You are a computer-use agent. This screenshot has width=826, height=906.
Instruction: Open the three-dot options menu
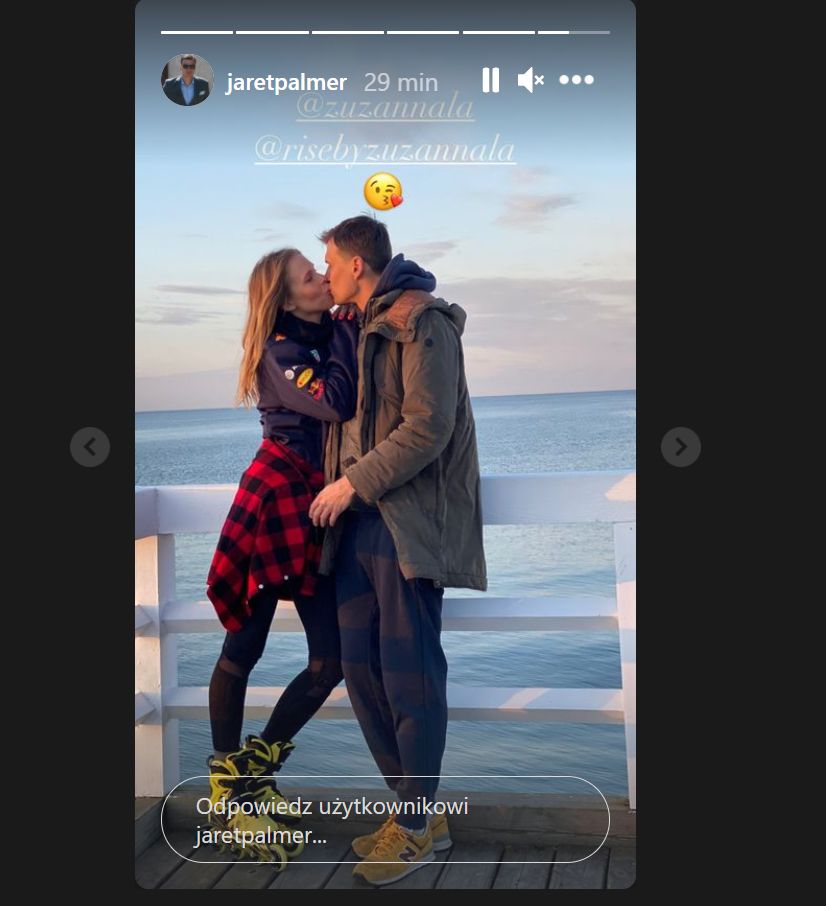[x=576, y=81]
